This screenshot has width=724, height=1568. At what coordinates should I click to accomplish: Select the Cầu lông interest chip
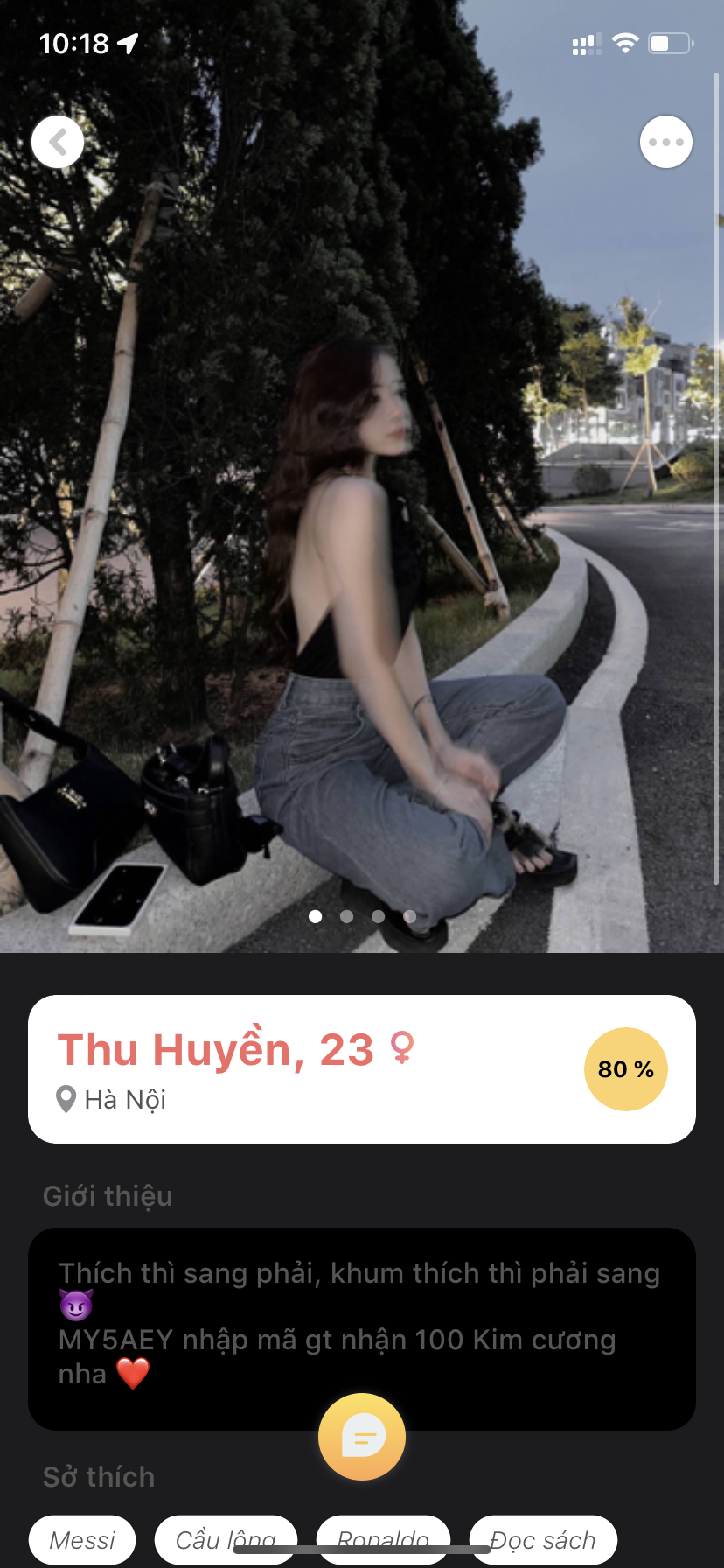point(226,1540)
